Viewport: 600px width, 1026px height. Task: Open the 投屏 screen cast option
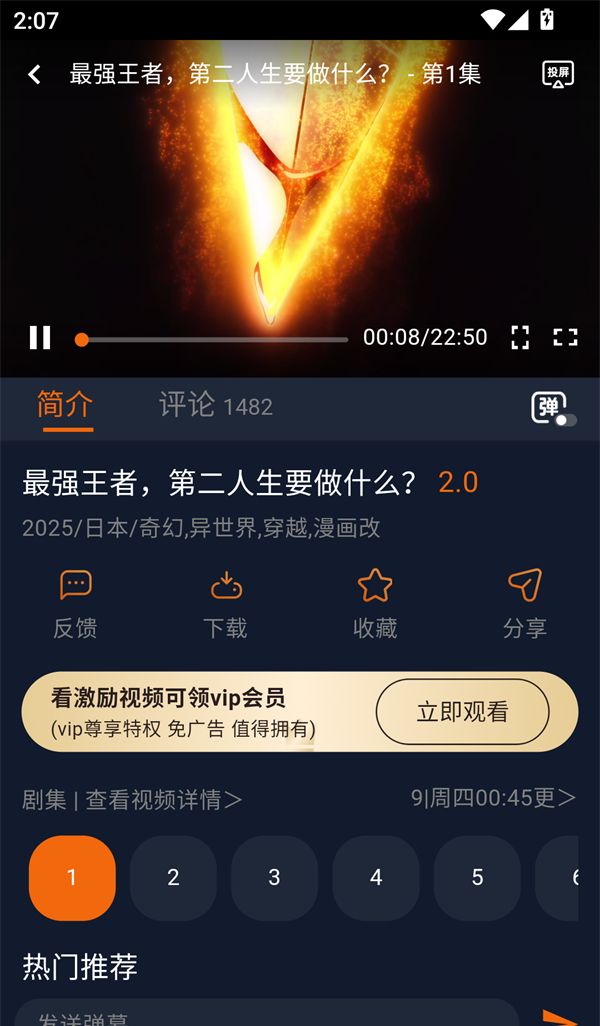(557, 74)
